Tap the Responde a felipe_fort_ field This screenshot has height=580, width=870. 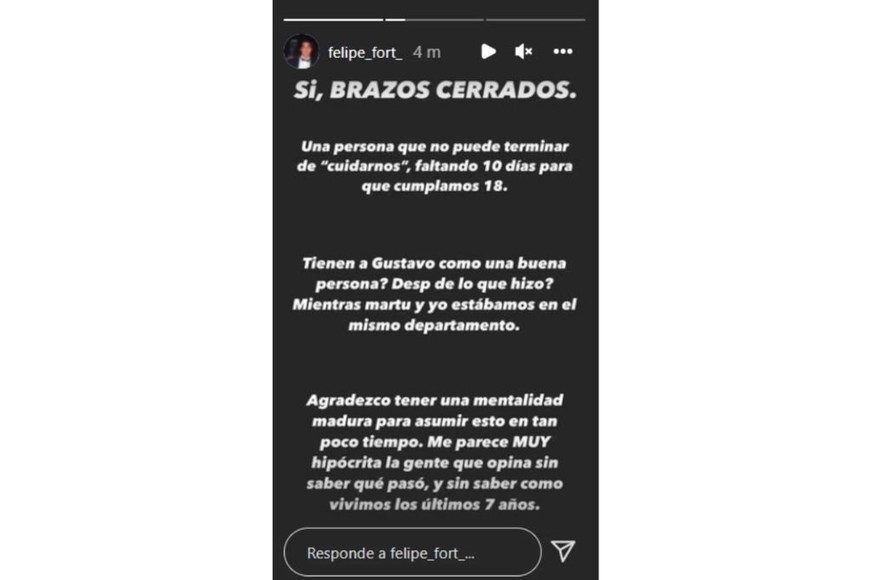coord(412,552)
